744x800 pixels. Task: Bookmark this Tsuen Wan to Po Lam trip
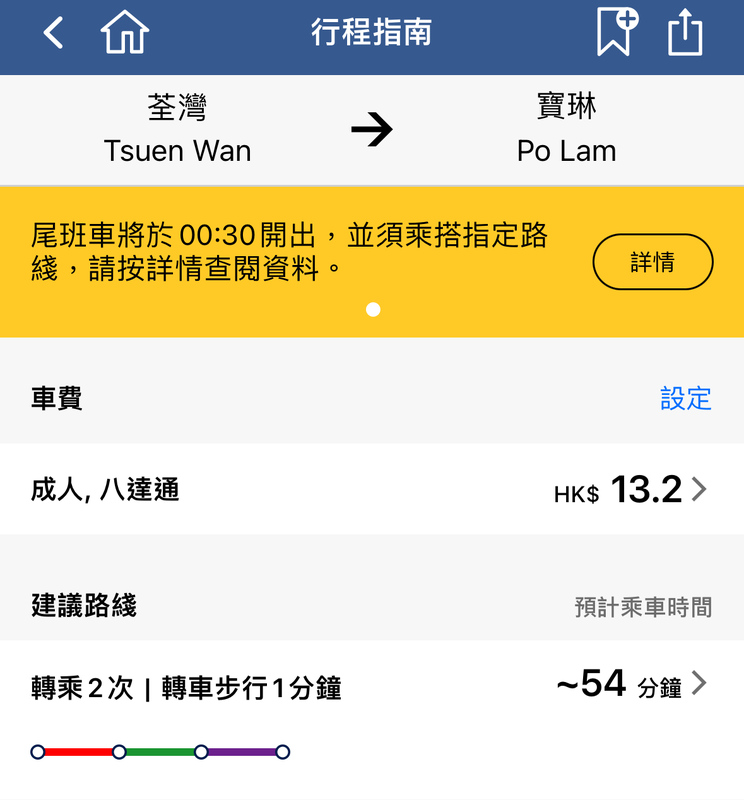coord(616,32)
